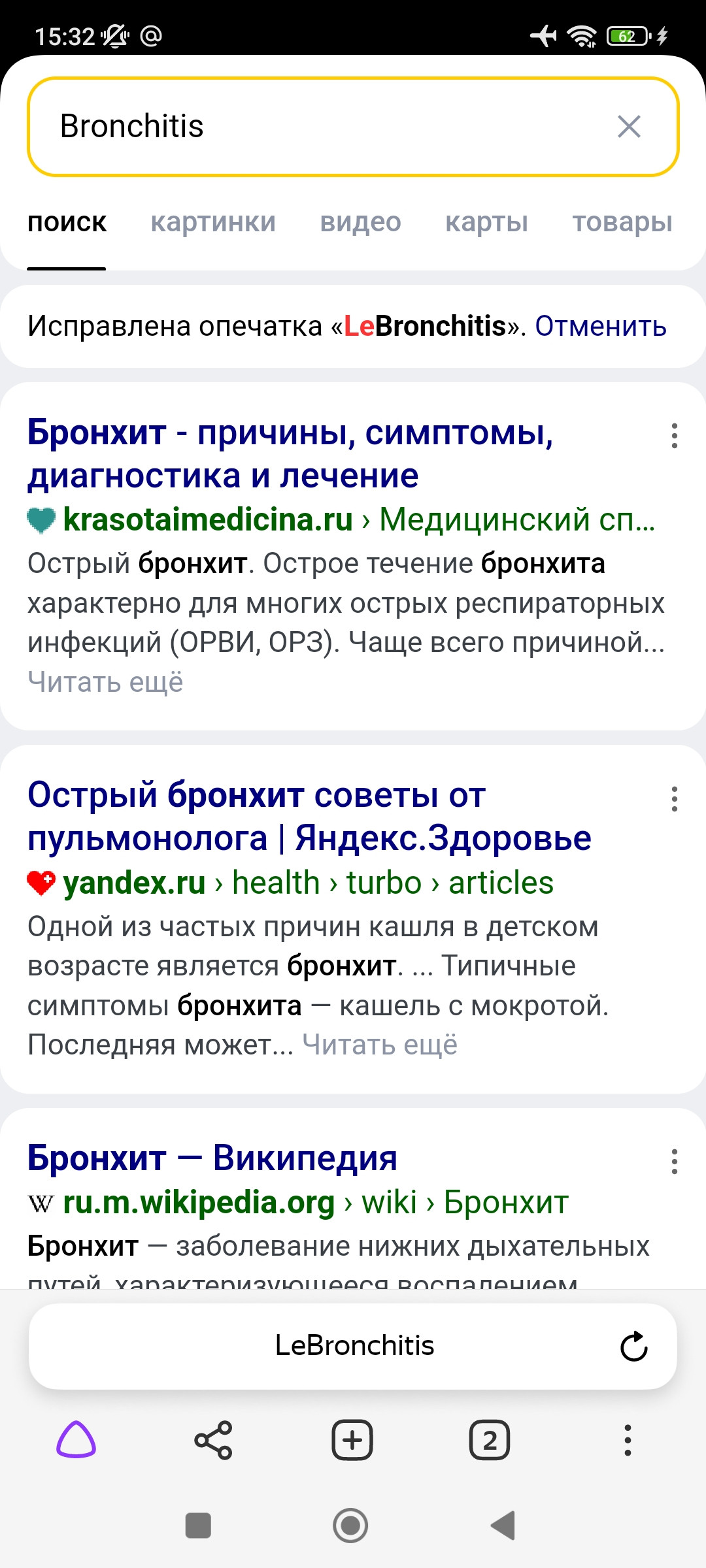
Task: Switch to the видео tab
Action: coord(360,223)
